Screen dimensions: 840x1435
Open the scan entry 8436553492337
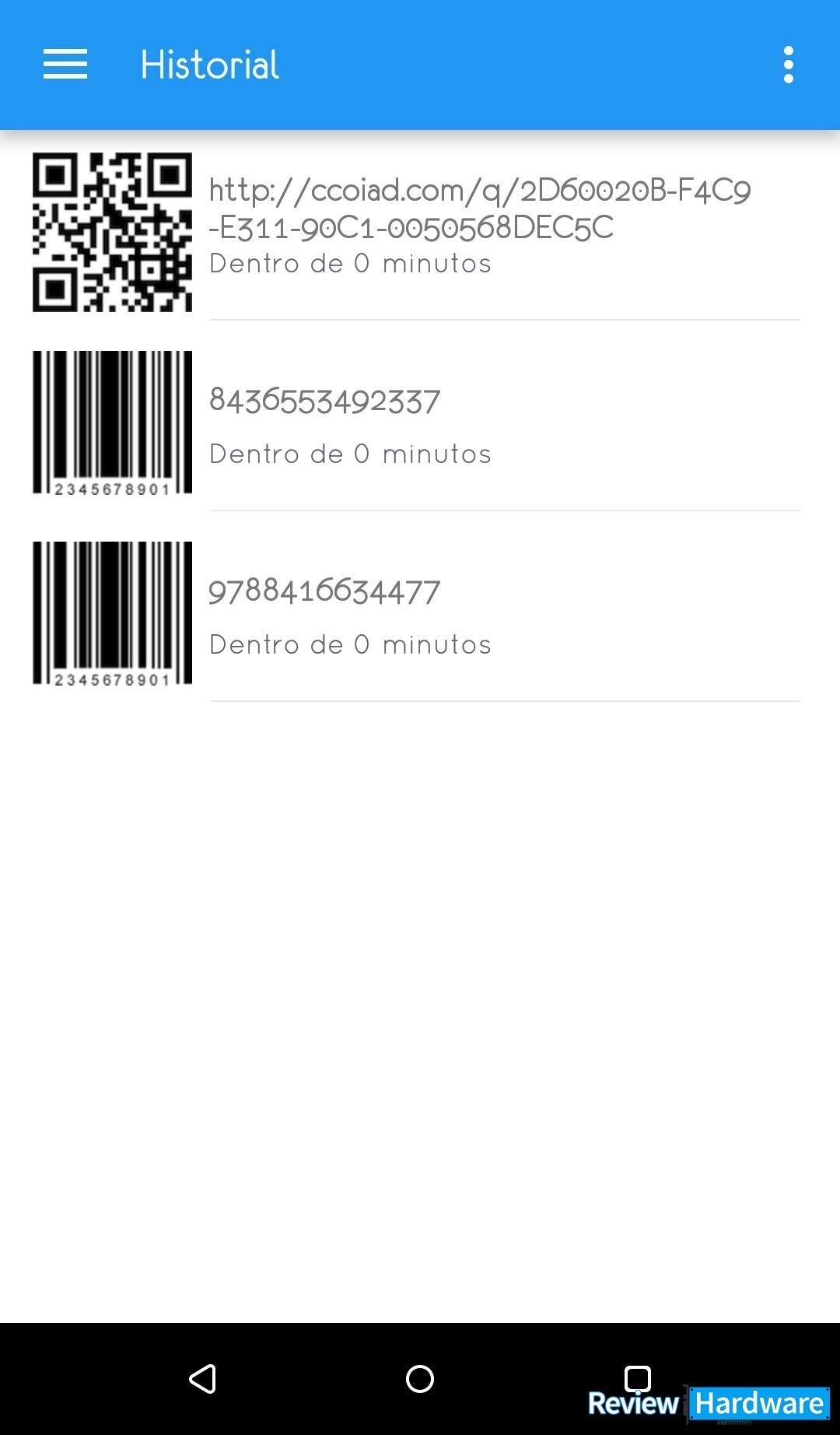point(420,423)
